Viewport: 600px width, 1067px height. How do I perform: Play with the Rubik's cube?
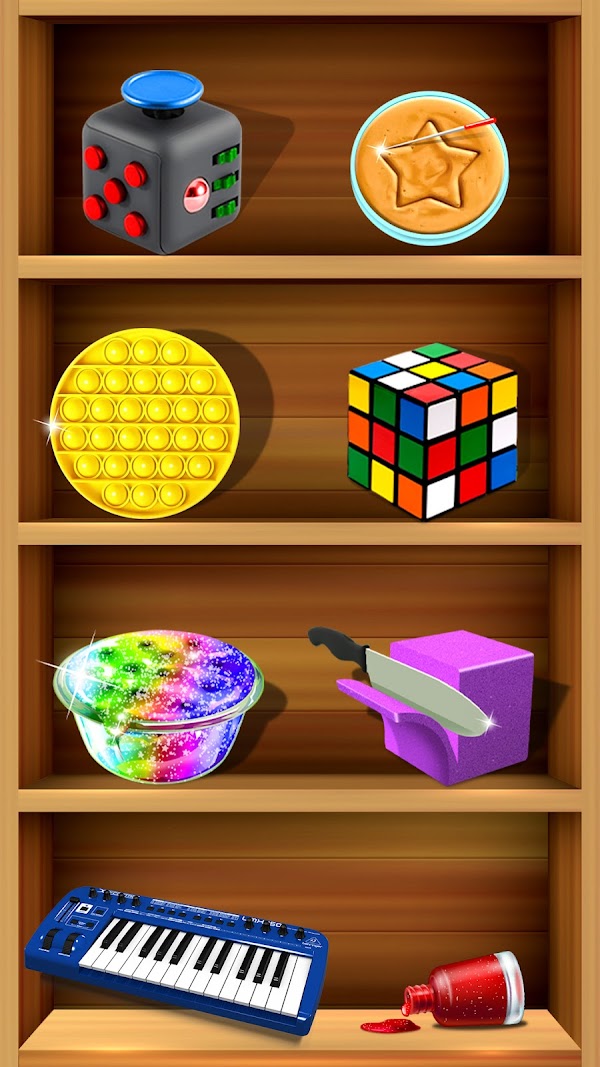click(x=432, y=430)
